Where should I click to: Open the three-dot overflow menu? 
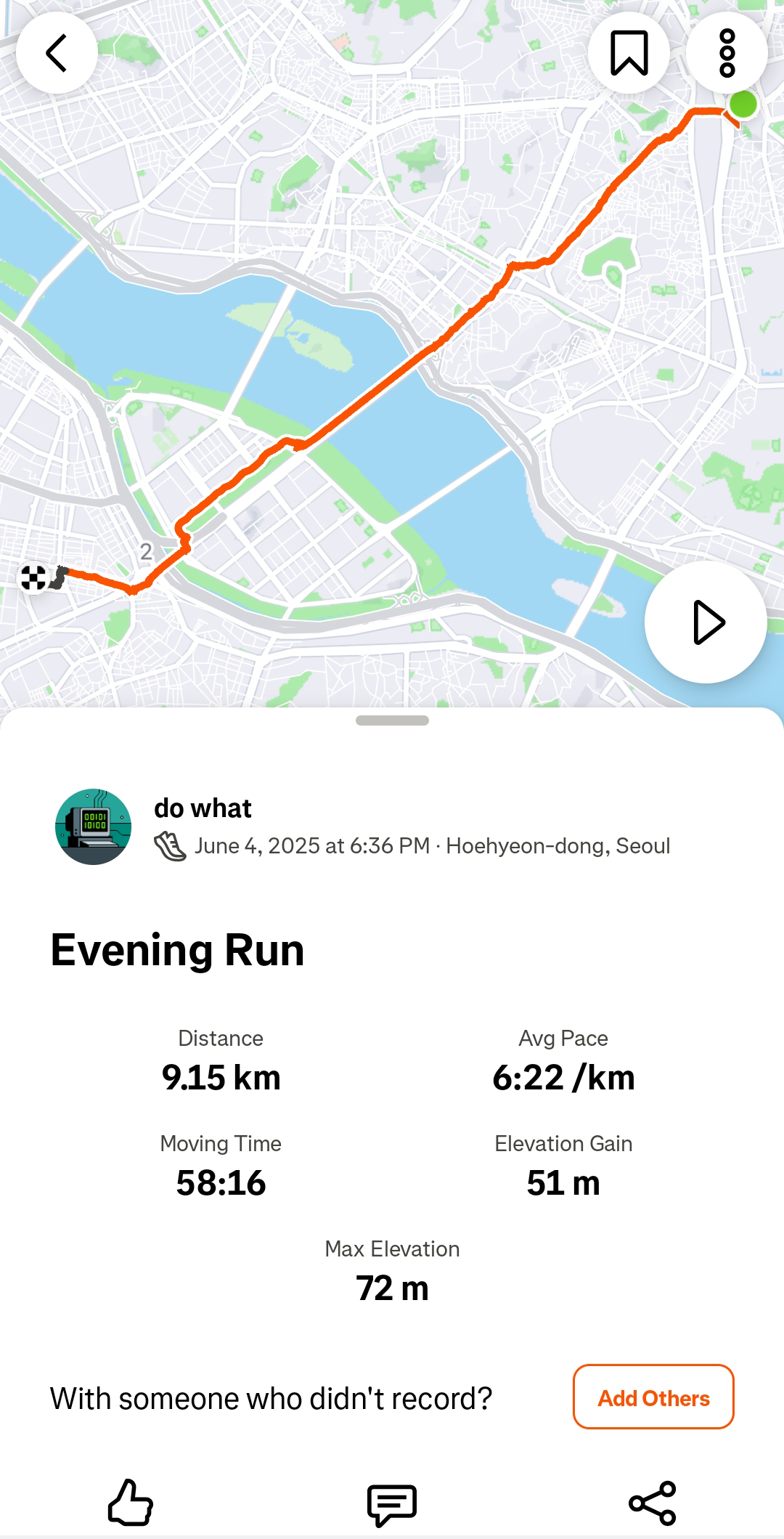(x=727, y=53)
